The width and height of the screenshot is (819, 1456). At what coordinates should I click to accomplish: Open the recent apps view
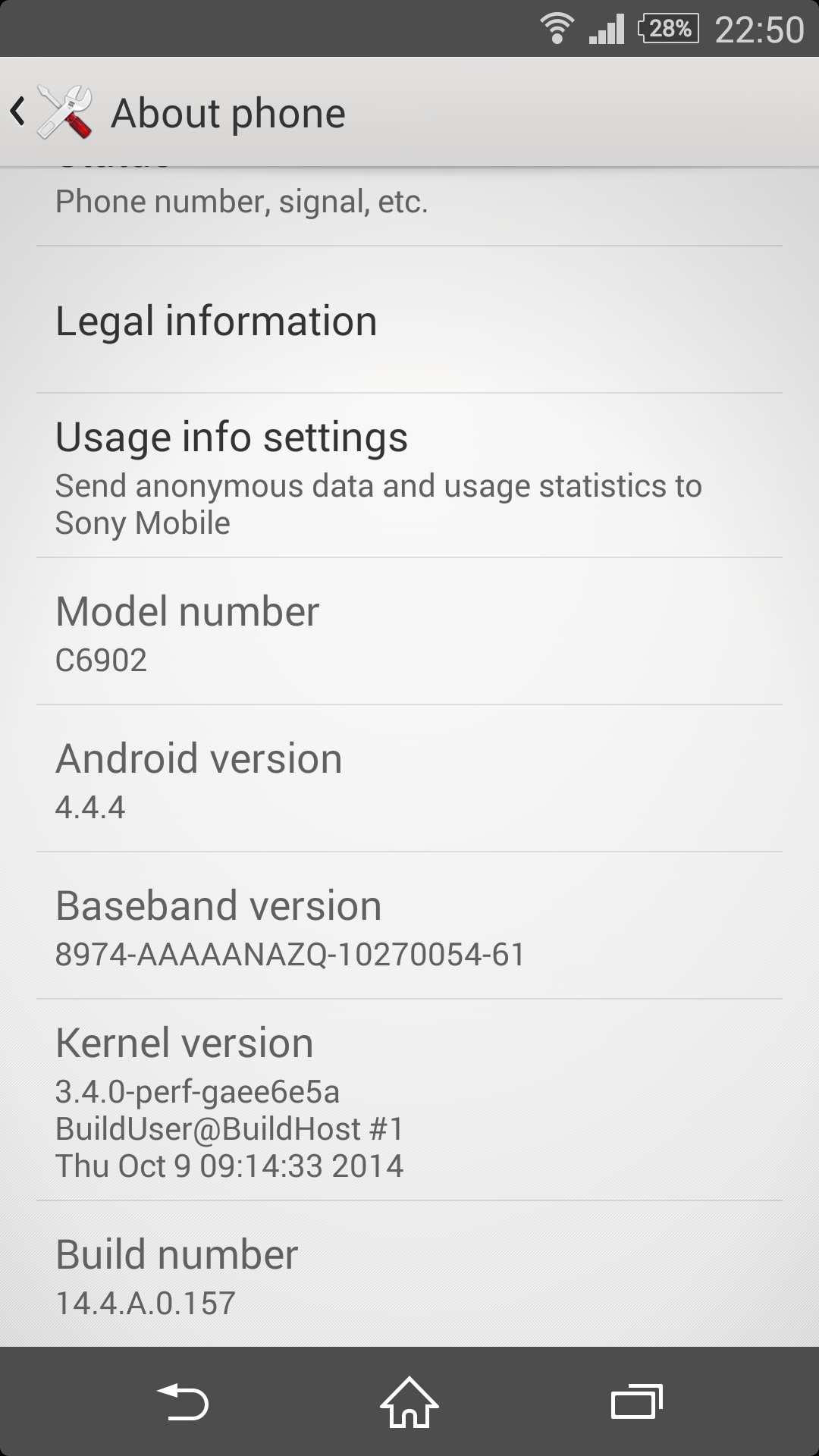[637, 1403]
